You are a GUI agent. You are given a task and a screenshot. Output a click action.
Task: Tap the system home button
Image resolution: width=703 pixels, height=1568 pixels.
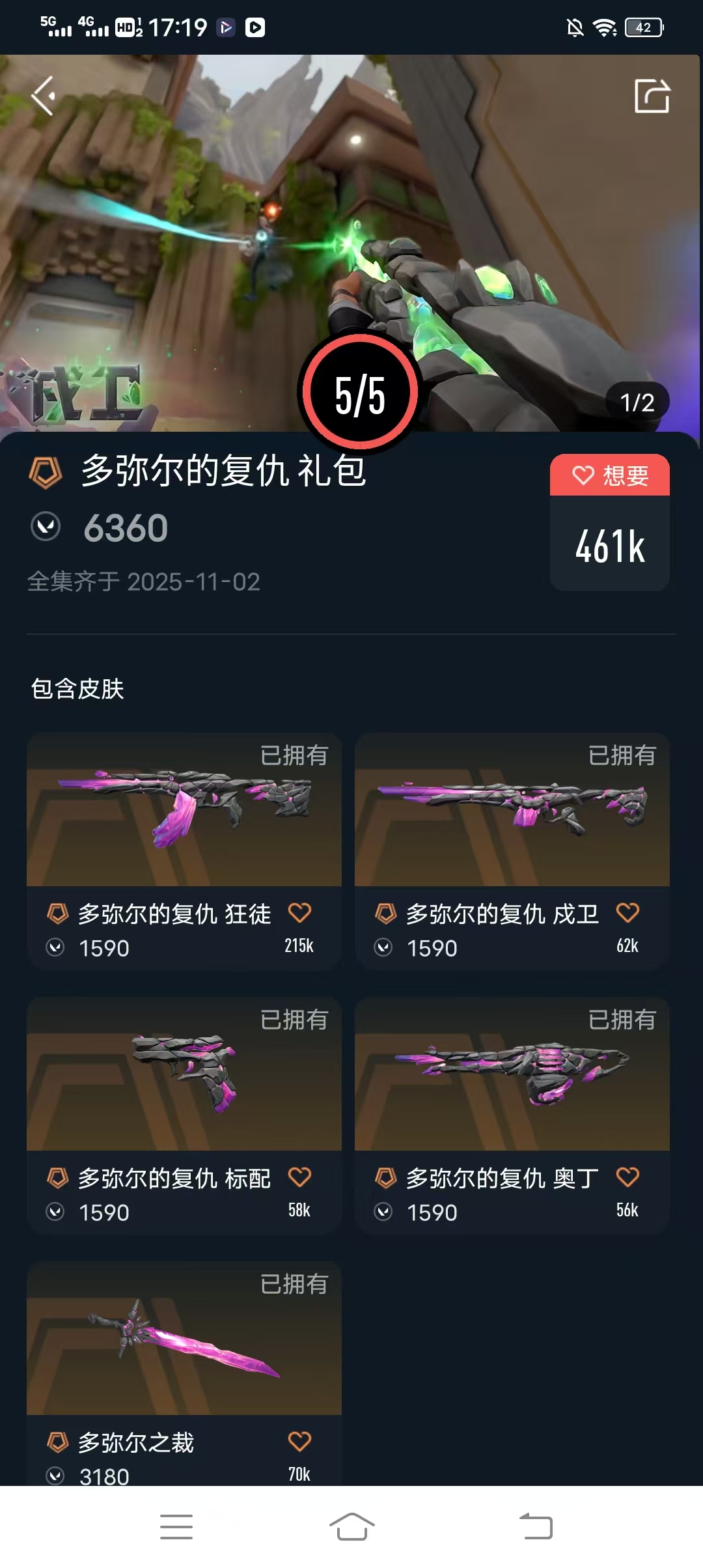tap(351, 1526)
